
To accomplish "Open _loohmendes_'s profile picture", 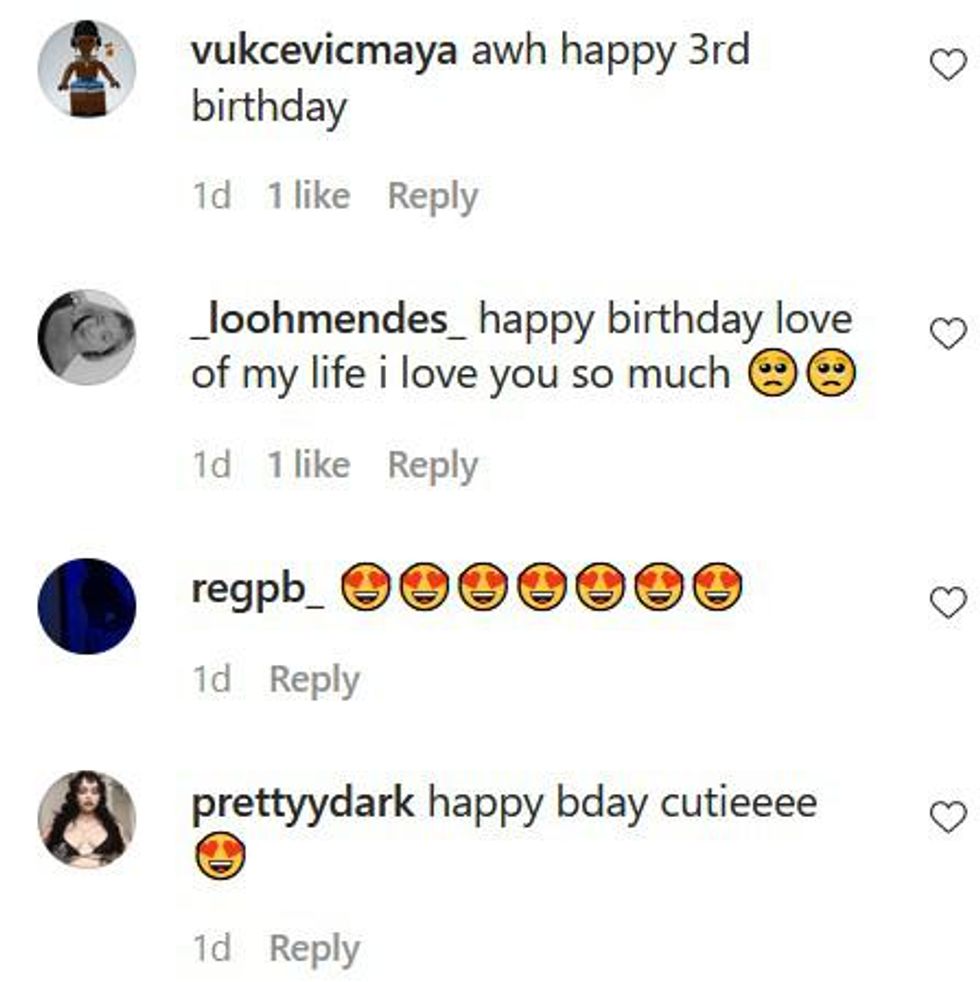I will tap(87, 337).
